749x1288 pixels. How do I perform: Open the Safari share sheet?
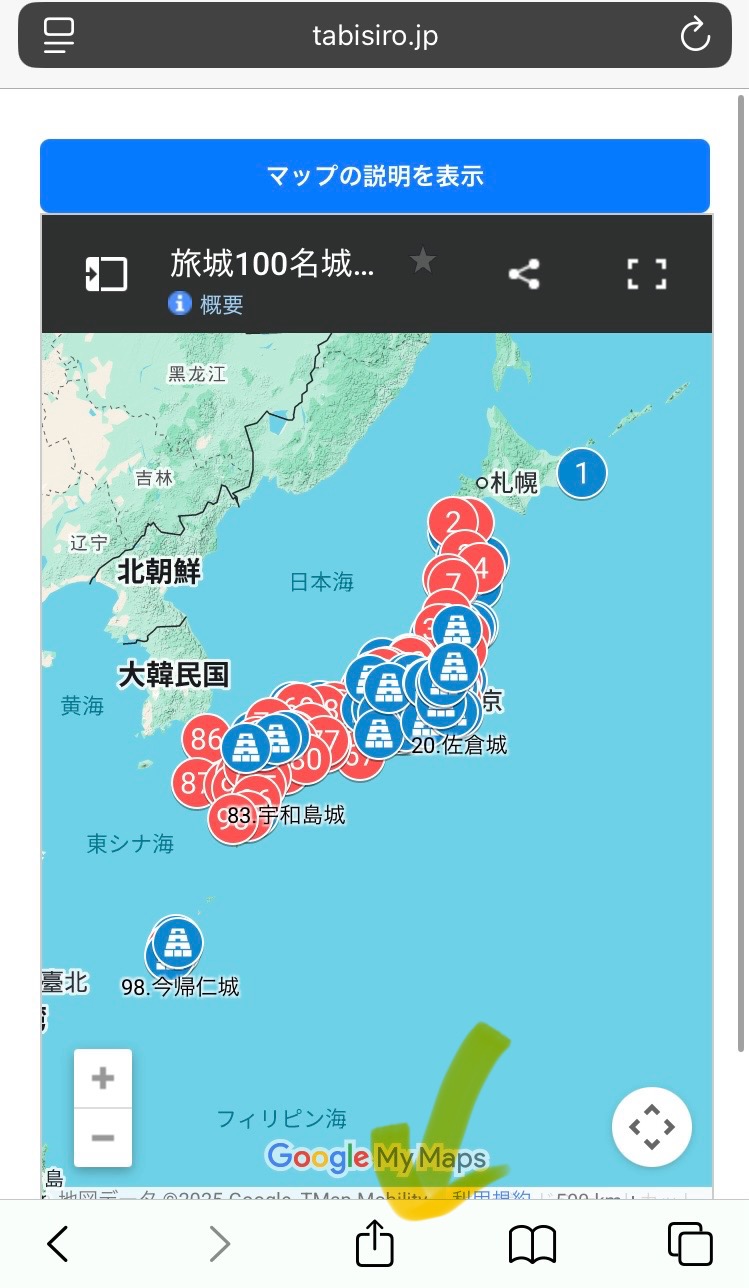click(x=375, y=1244)
